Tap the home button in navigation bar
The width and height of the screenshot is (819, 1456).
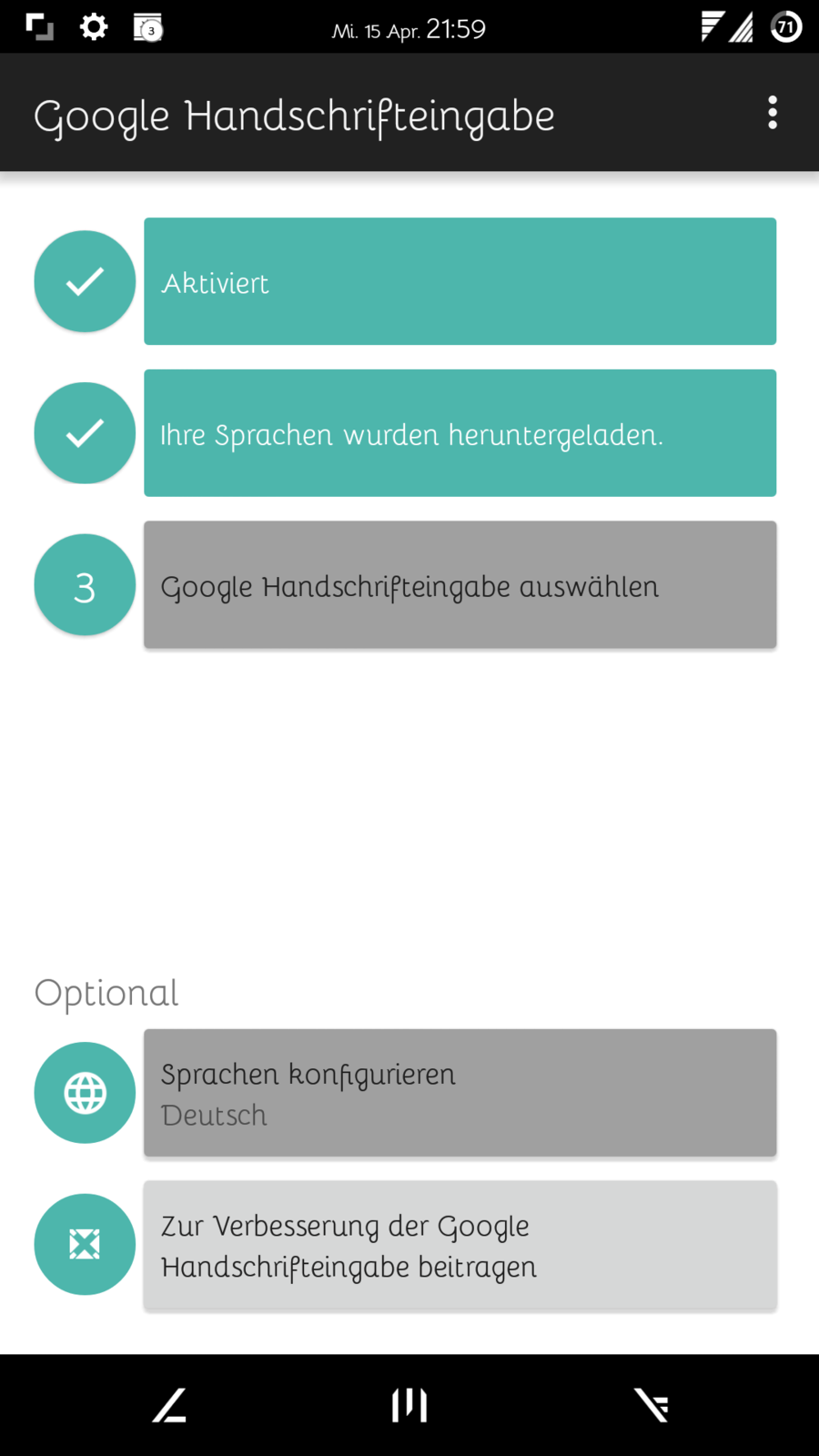coord(409,1405)
